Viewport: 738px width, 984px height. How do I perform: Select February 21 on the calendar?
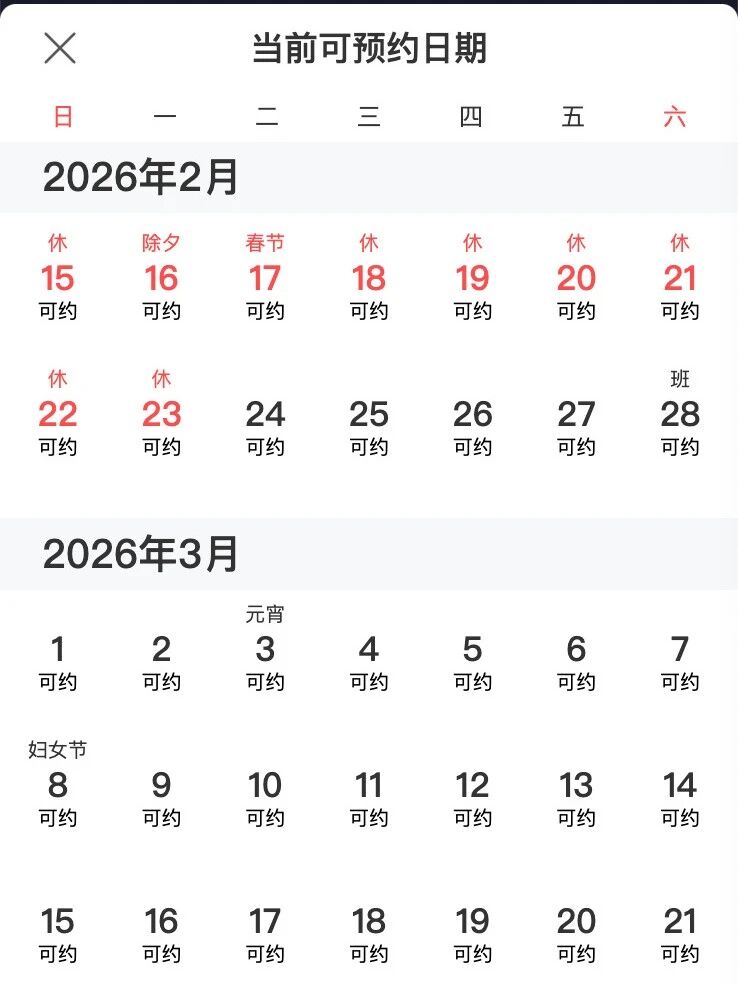680,279
